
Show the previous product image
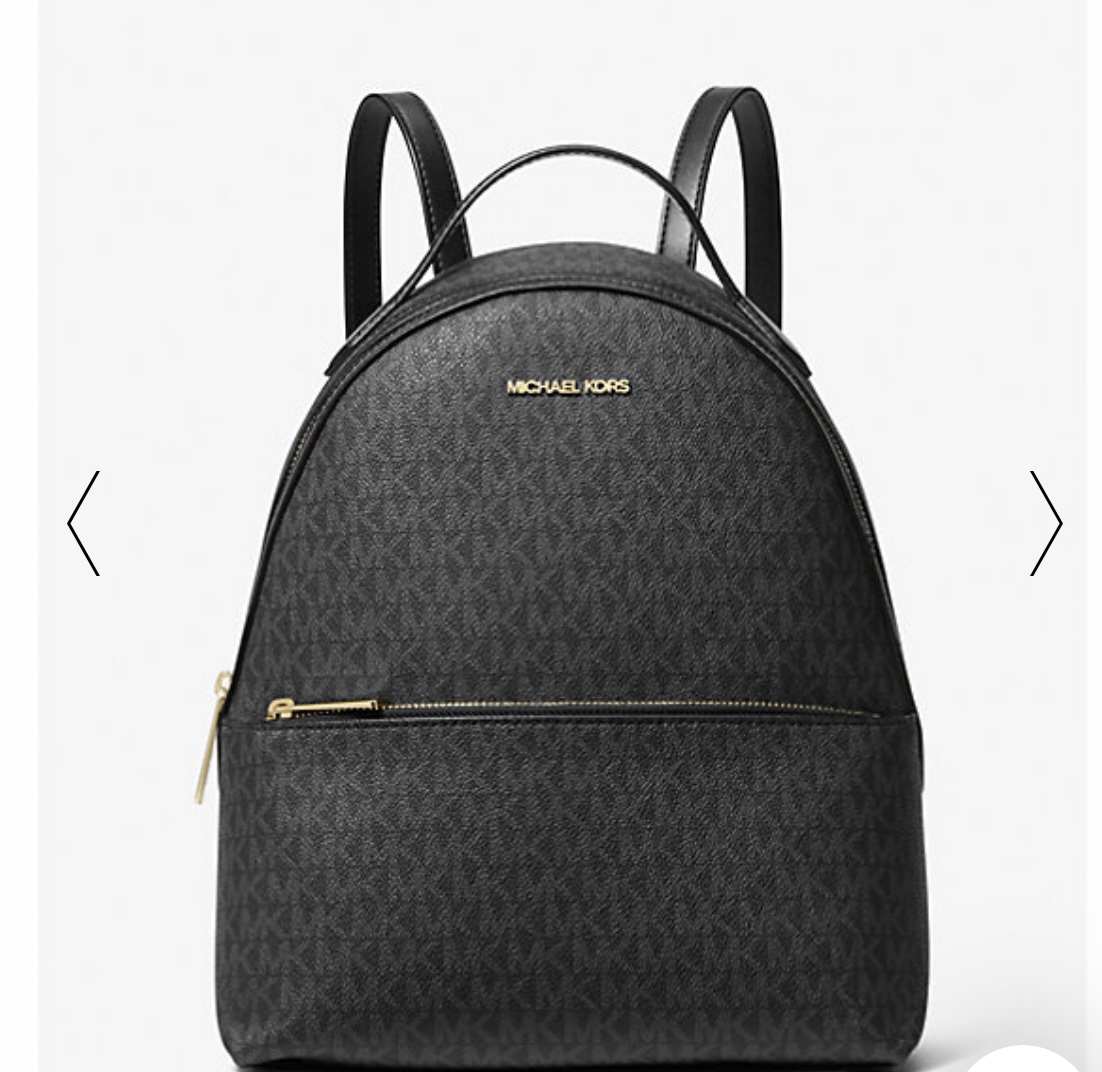(x=84, y=523)
